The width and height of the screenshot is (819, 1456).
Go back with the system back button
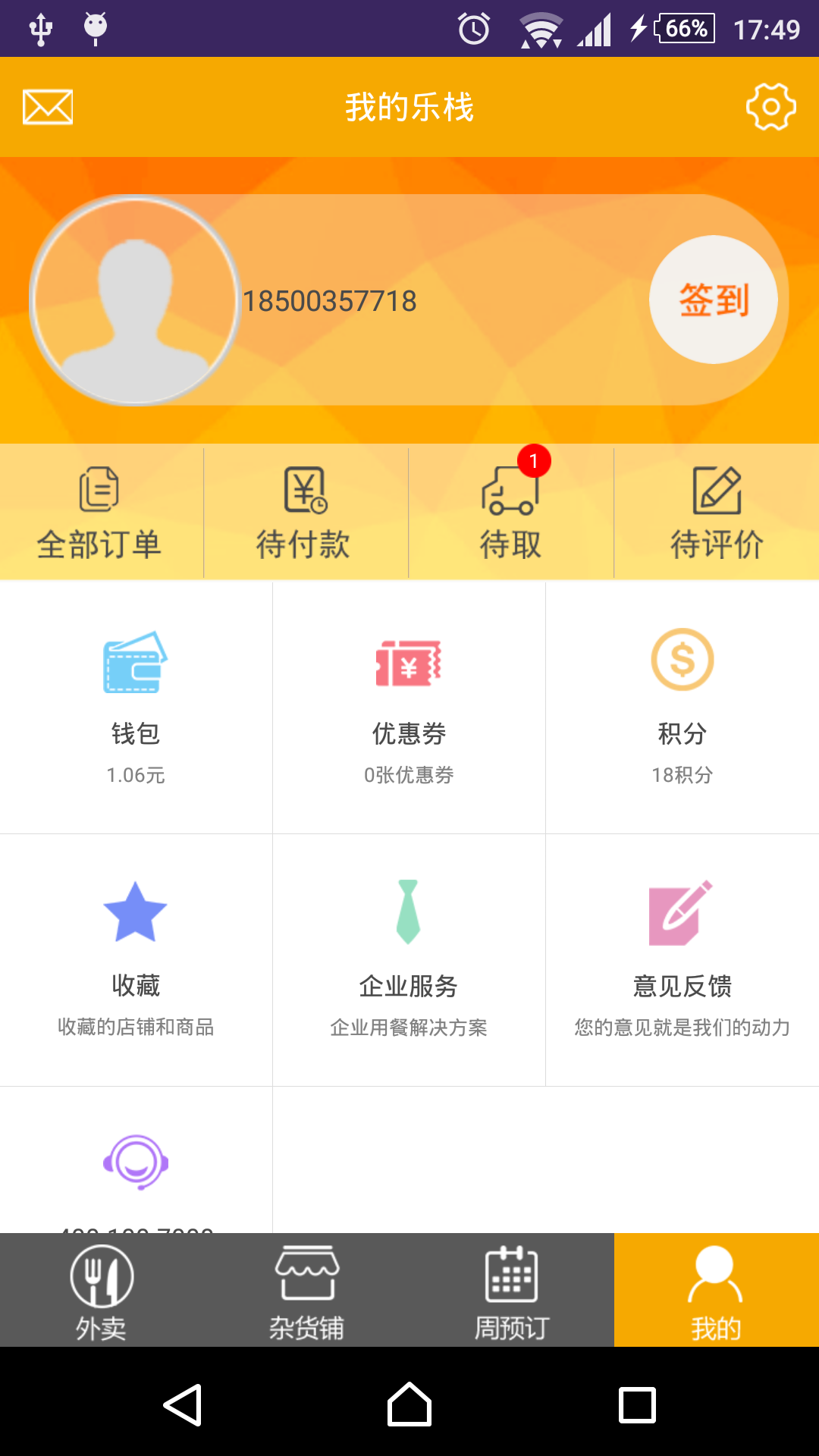[182, 1404]
